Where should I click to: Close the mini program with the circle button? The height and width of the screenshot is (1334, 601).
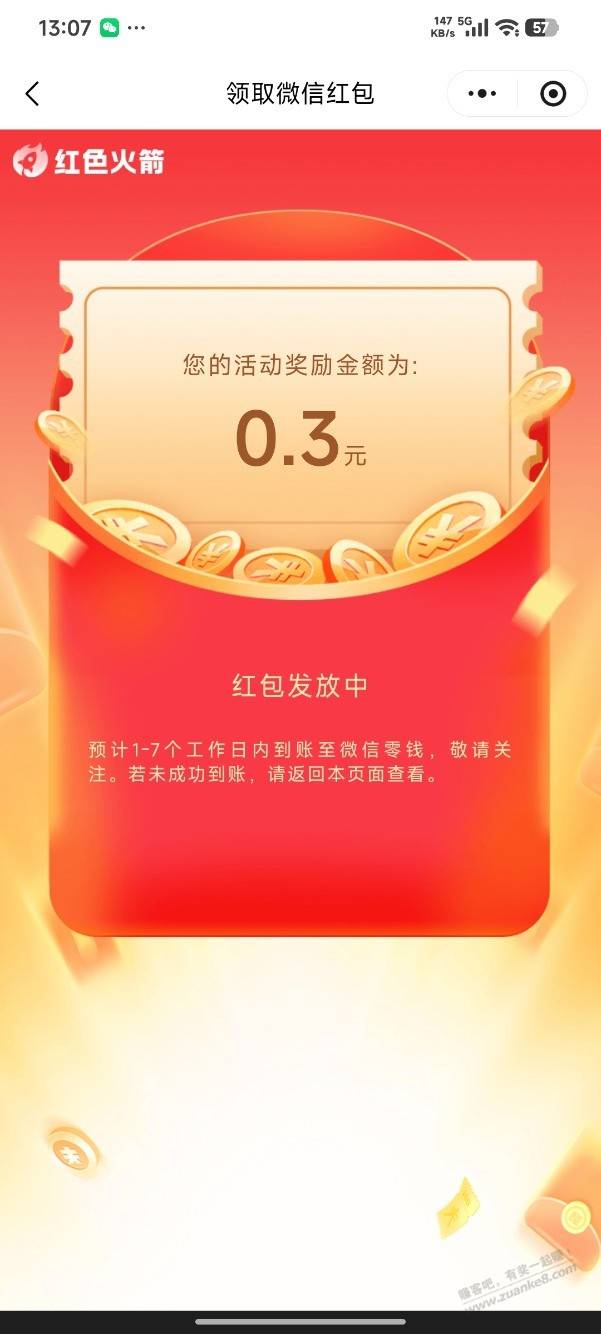[x=553, y=94]
